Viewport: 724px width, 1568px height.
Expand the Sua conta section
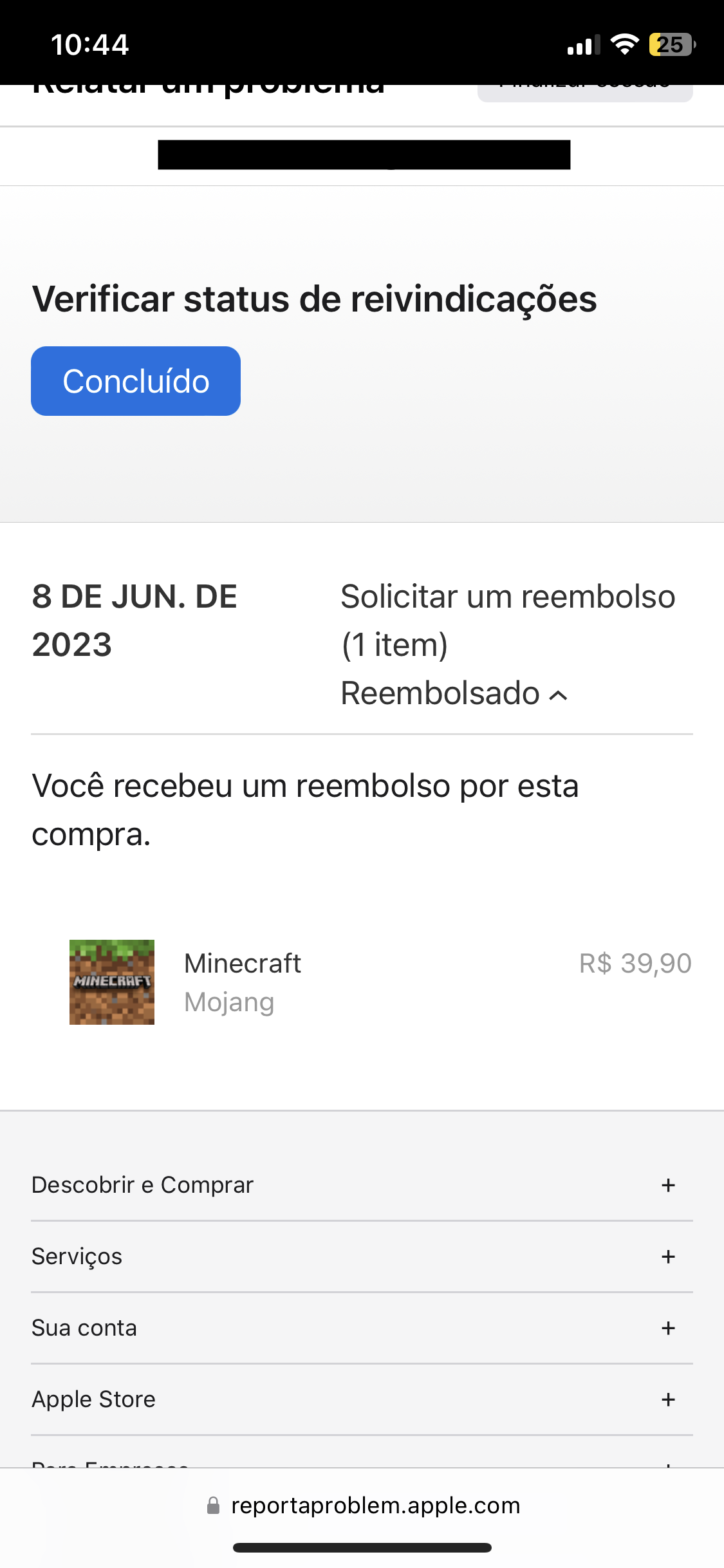pyautogui.click(x=668, y=1328)
